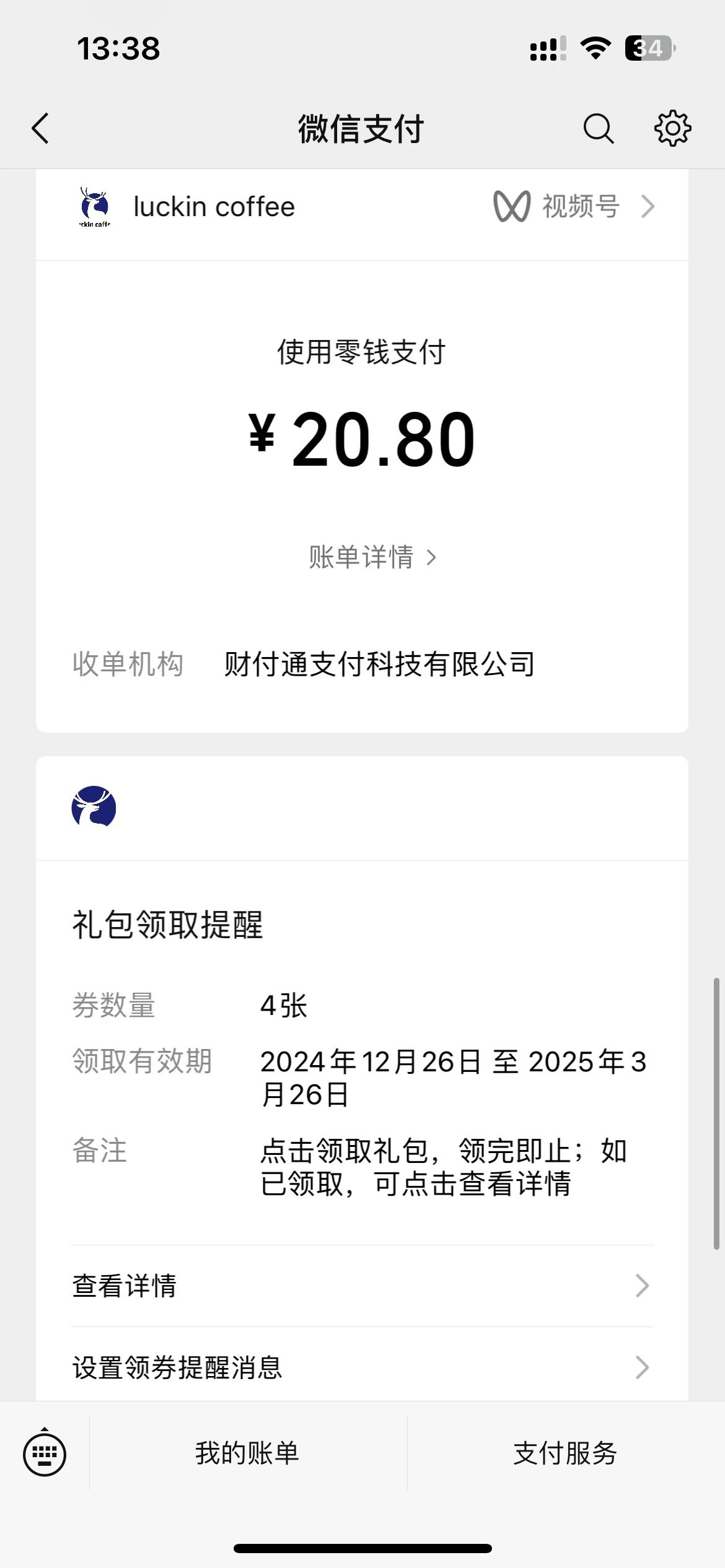Image resolution: width=725 pixels, height=1568 pixels.
Task: Go back using the top-left arrow
Action: [x=40, y=129]
